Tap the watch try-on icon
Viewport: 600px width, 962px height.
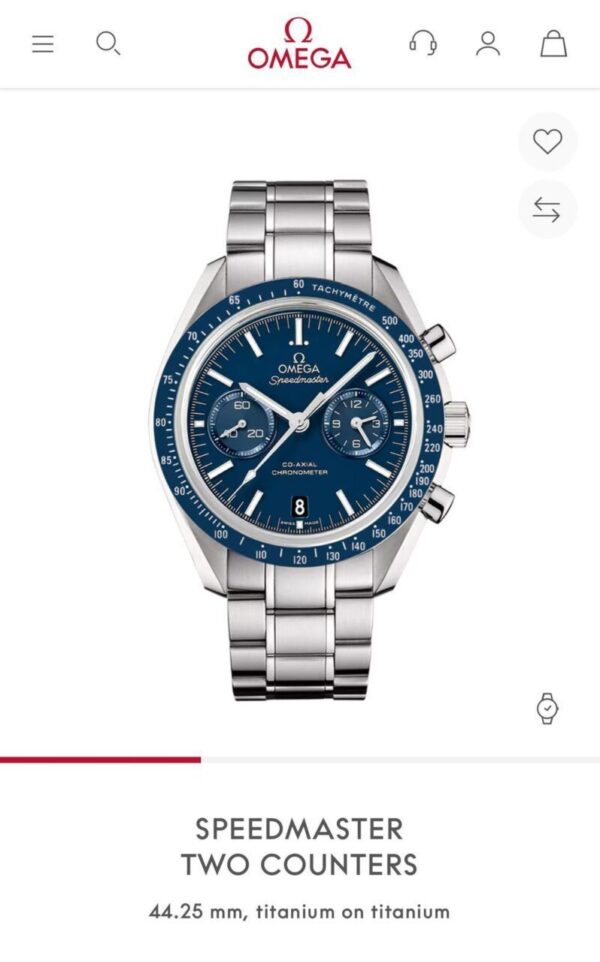[x=547, y=708]
